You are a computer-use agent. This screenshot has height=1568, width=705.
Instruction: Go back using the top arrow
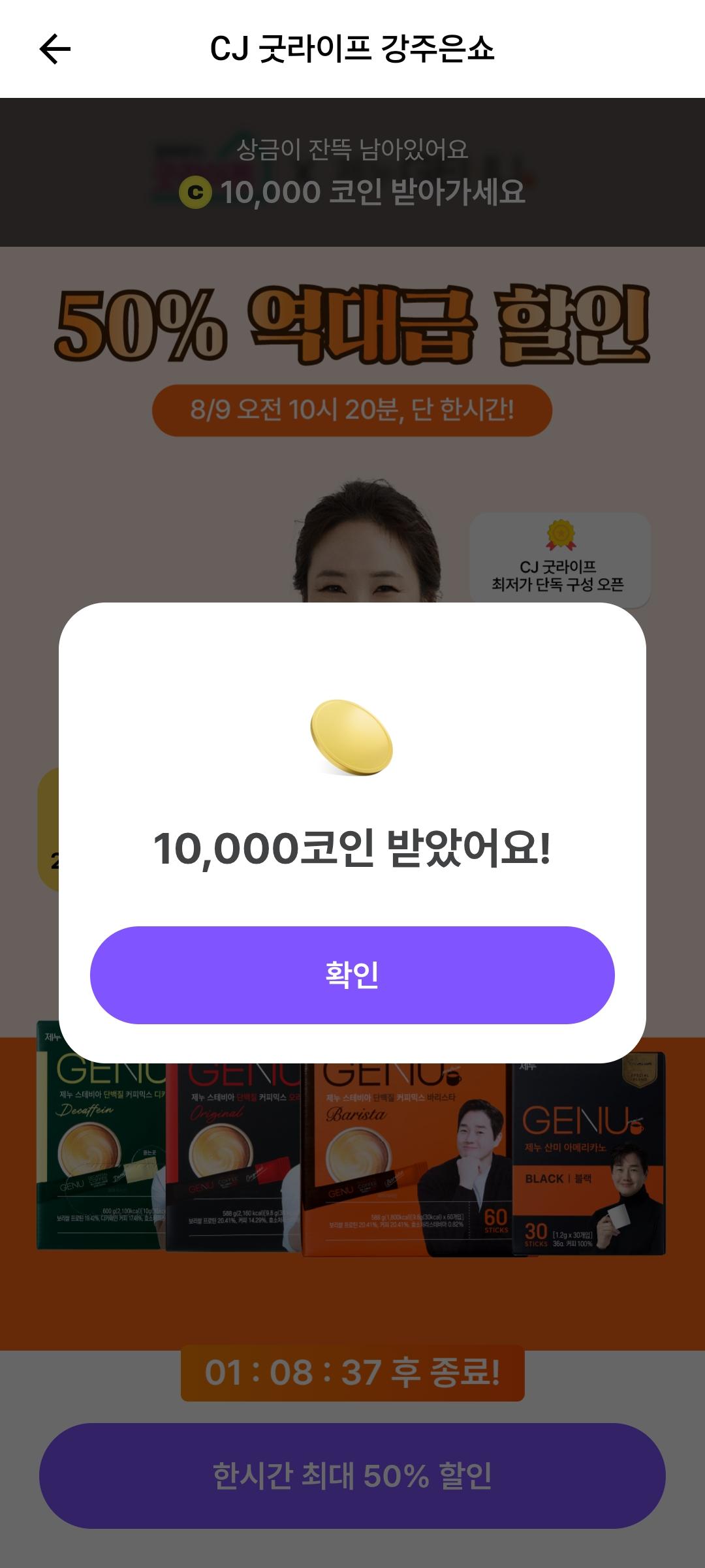point(55,50)
